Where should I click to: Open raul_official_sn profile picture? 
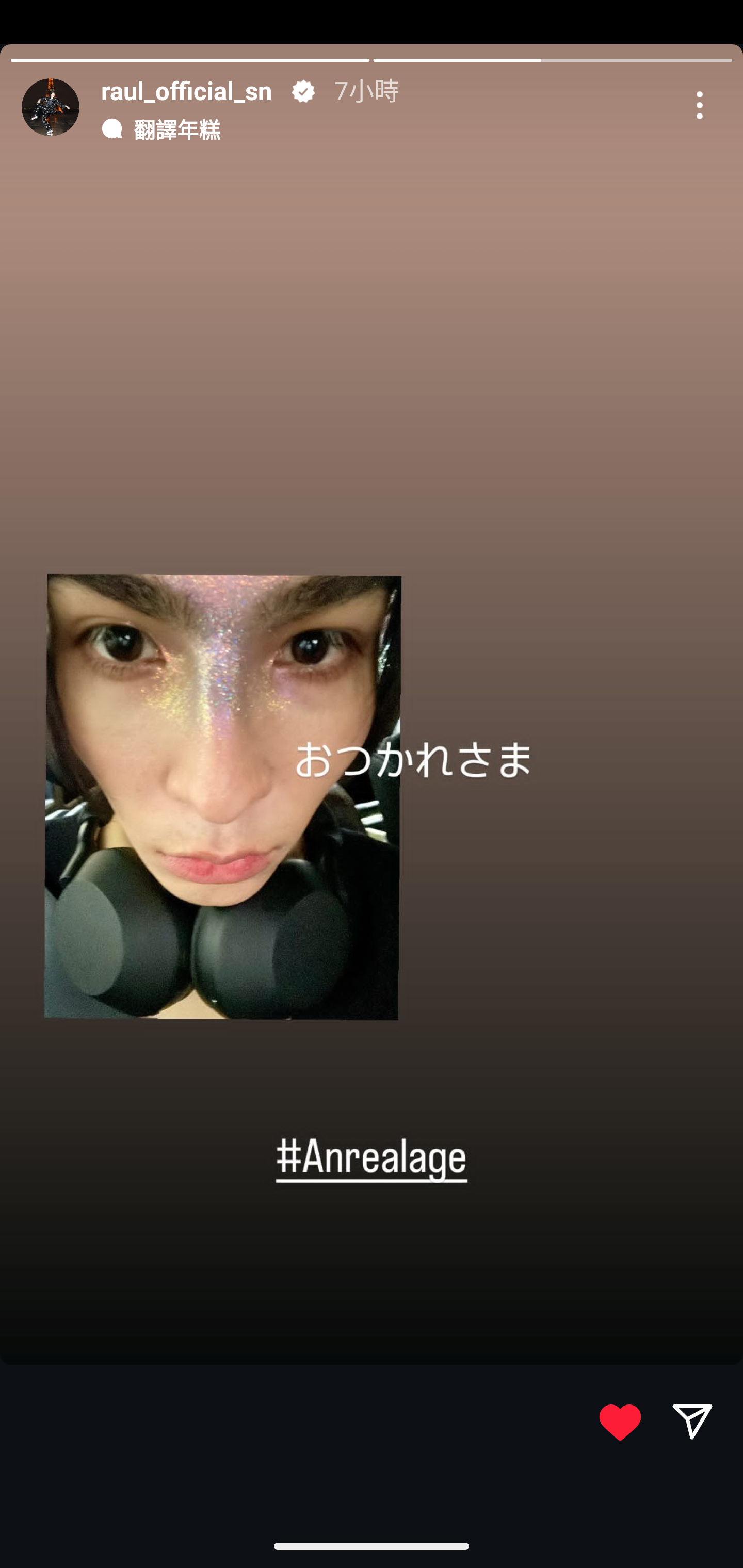tap(51, 107)
